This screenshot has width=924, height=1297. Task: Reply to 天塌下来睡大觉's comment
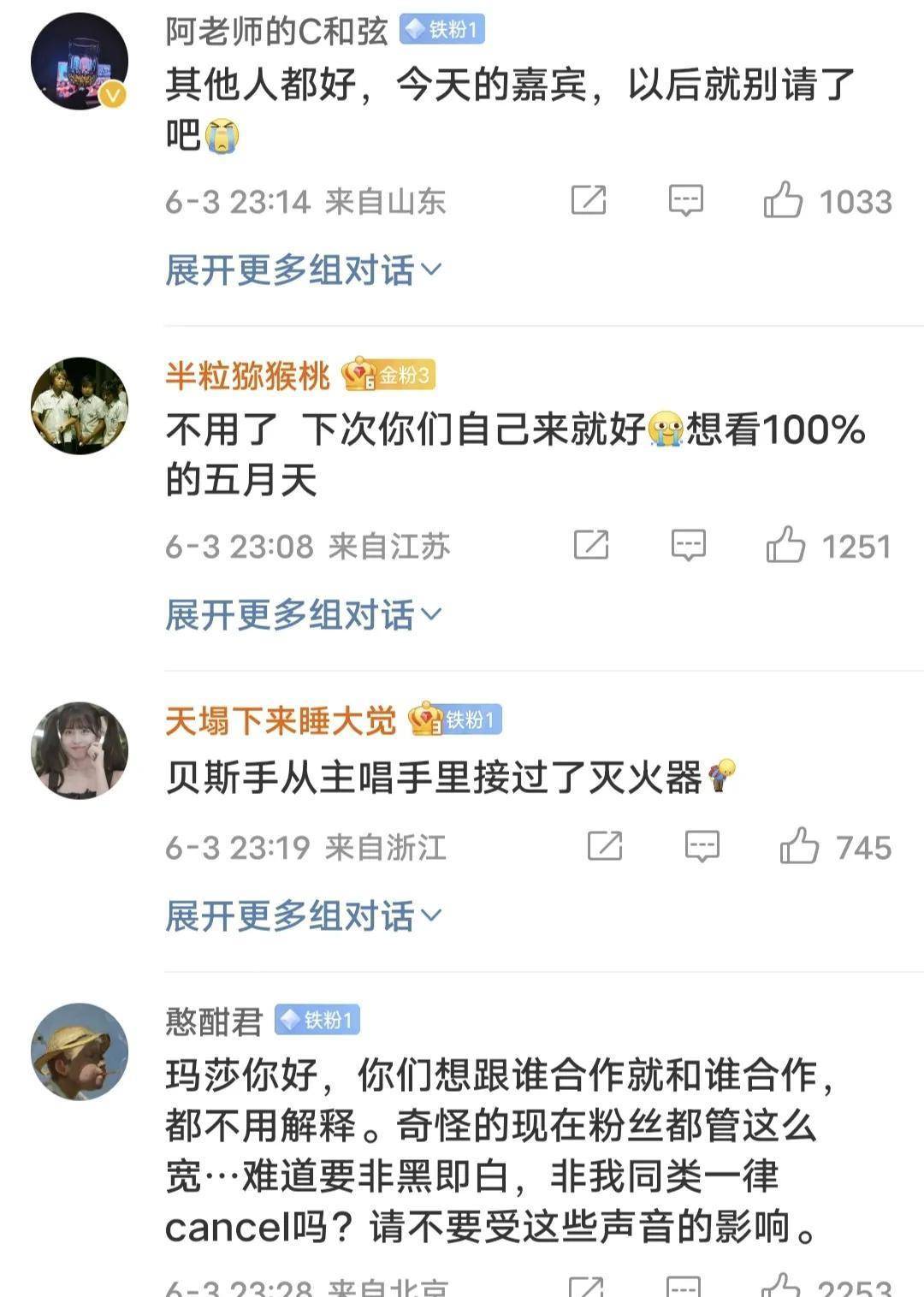[x=702, y=847]
